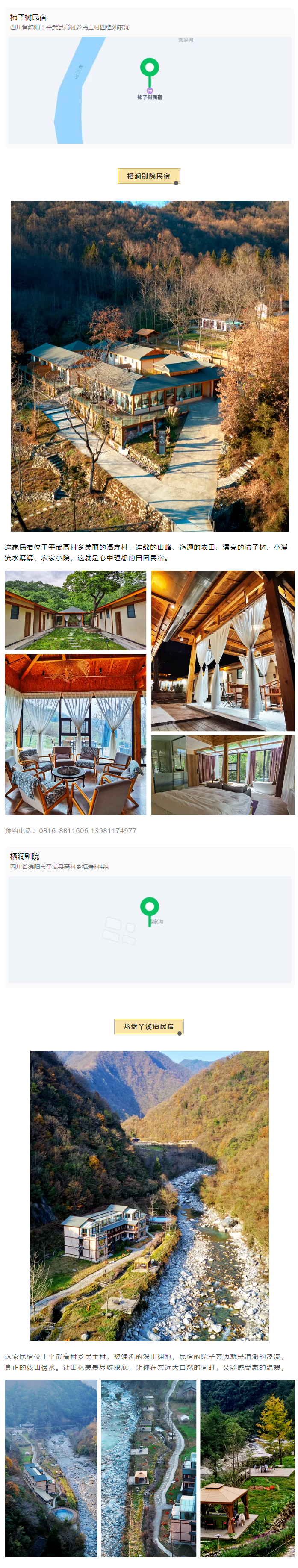View the 栖涧别院 aerial photo full screen

click(x=149, y=366)
